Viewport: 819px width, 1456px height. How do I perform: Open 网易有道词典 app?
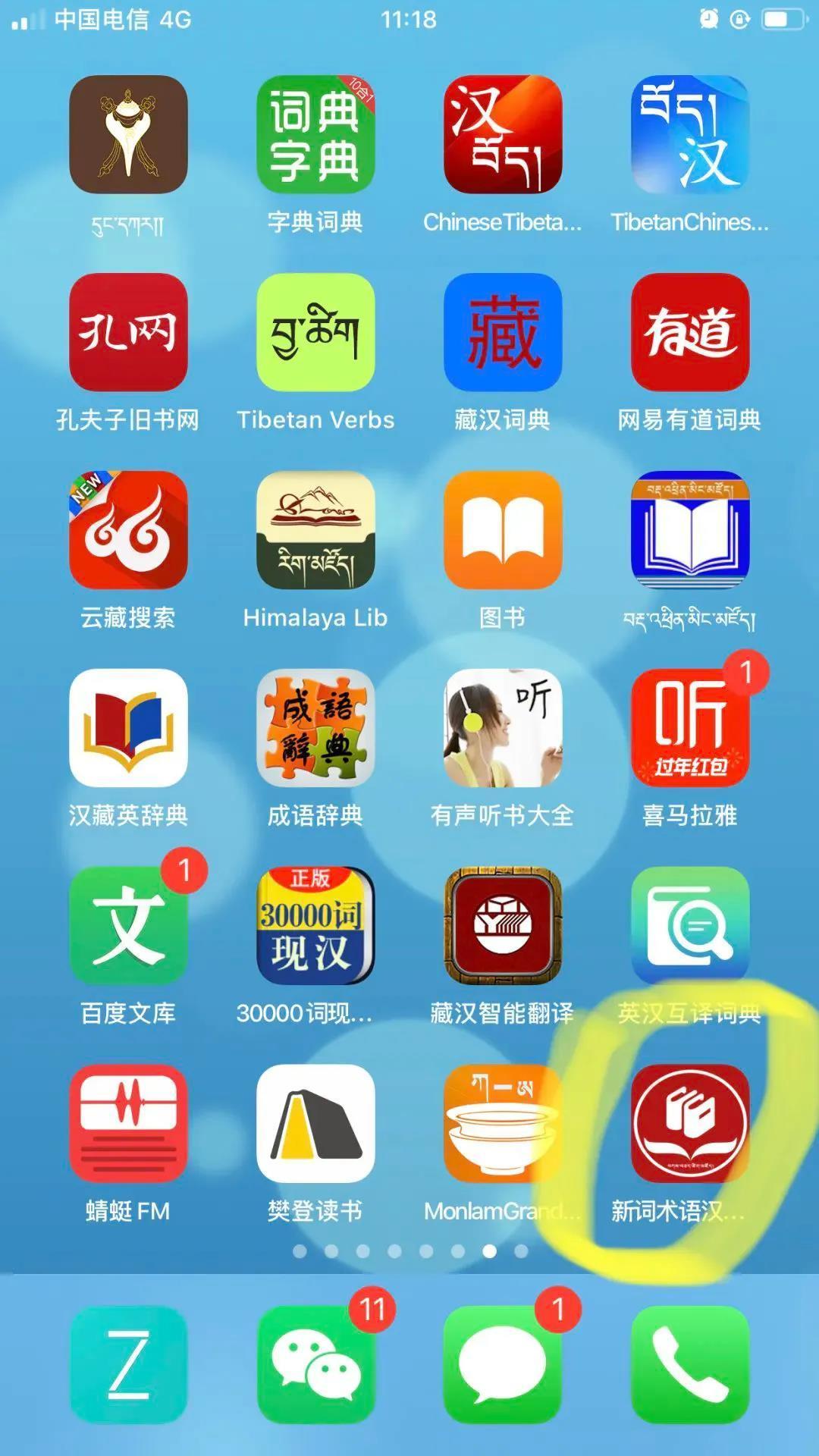690,332
